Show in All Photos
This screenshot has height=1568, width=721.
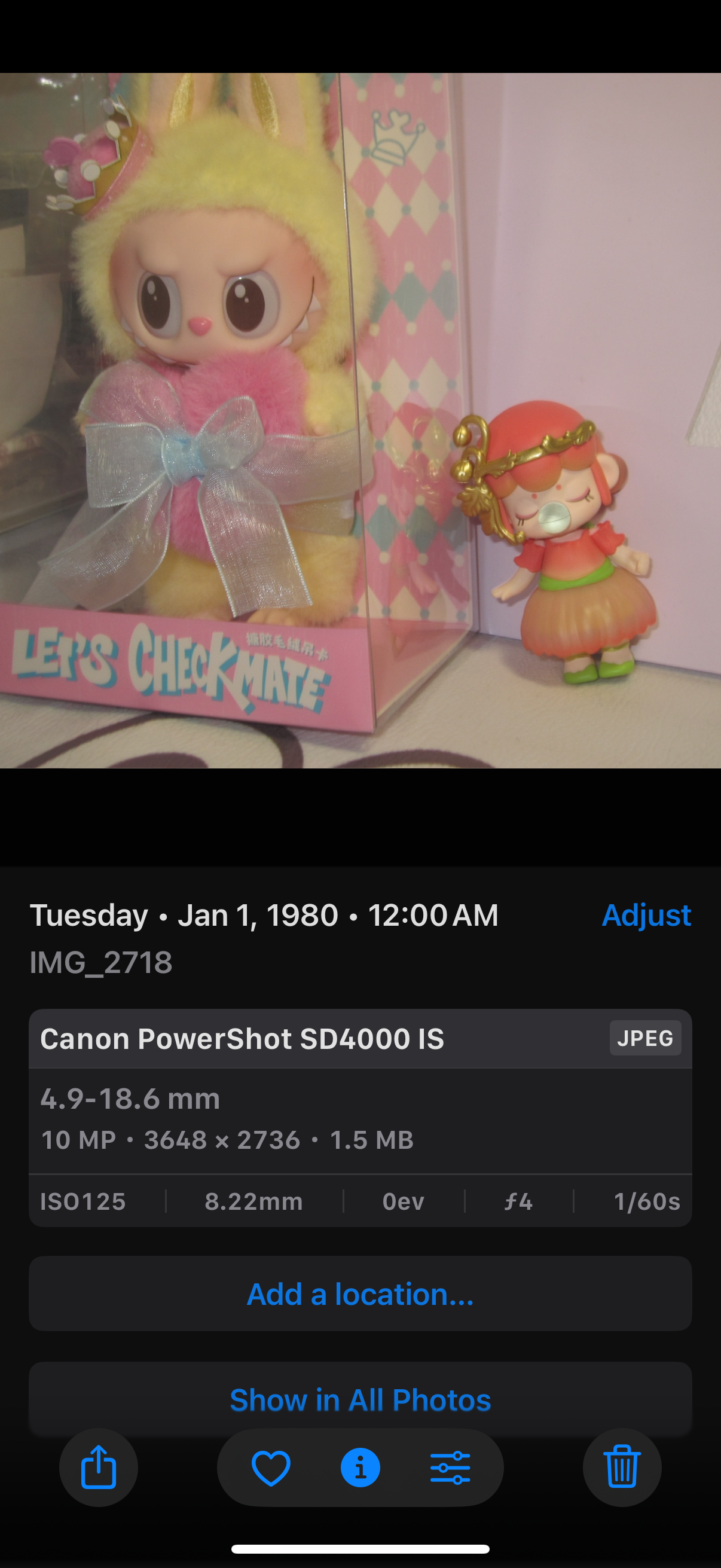tap(360, 1399)
